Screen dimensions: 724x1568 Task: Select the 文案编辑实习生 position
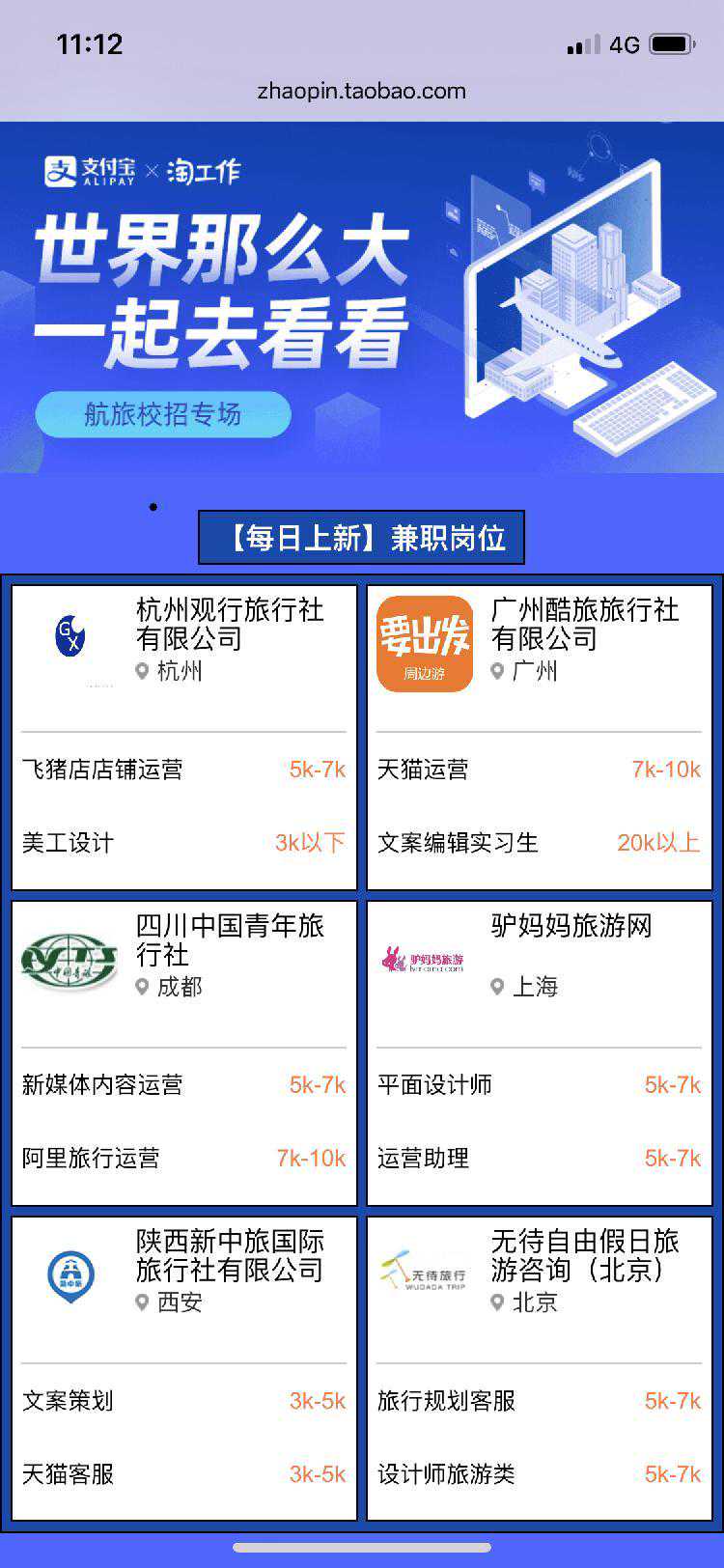539,843
